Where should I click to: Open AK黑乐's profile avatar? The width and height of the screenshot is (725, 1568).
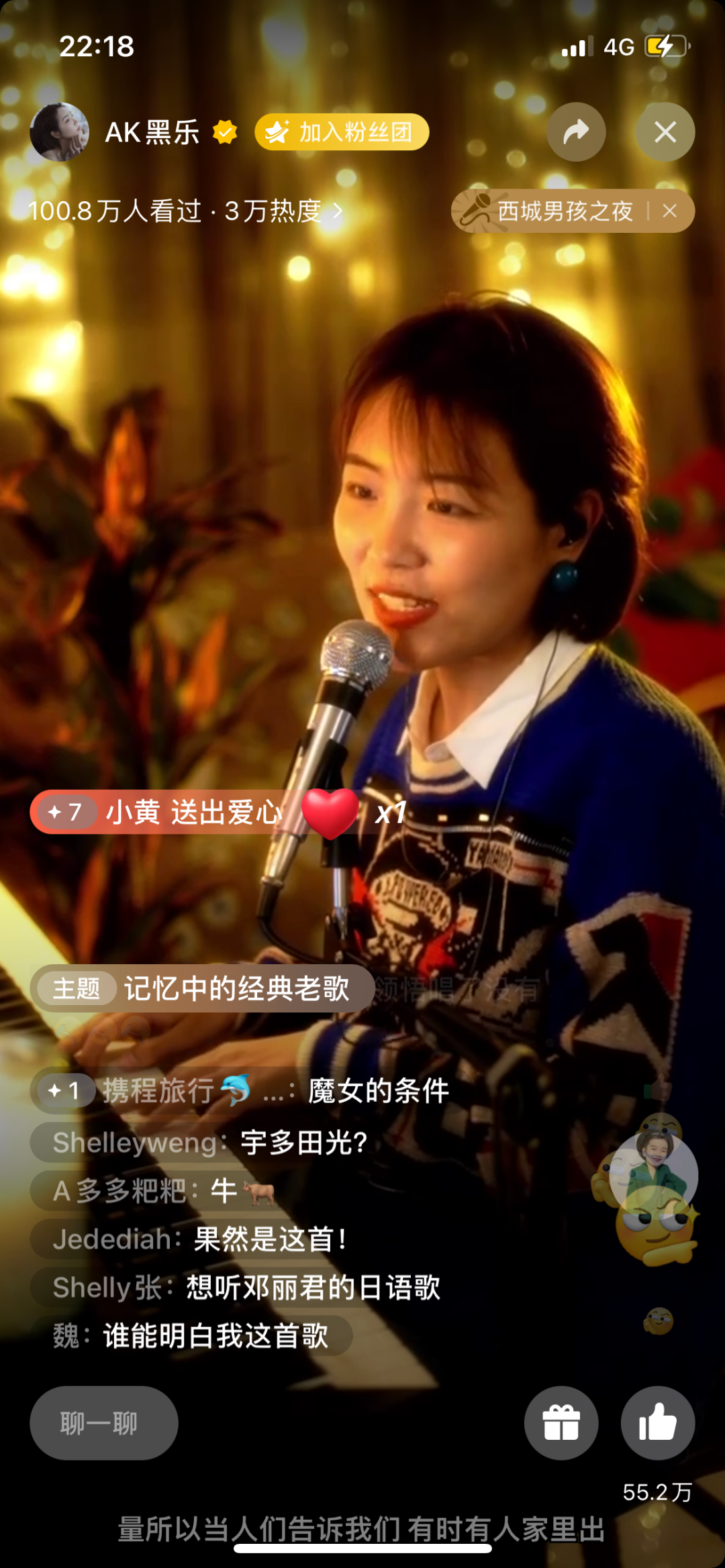coord(59,132)
